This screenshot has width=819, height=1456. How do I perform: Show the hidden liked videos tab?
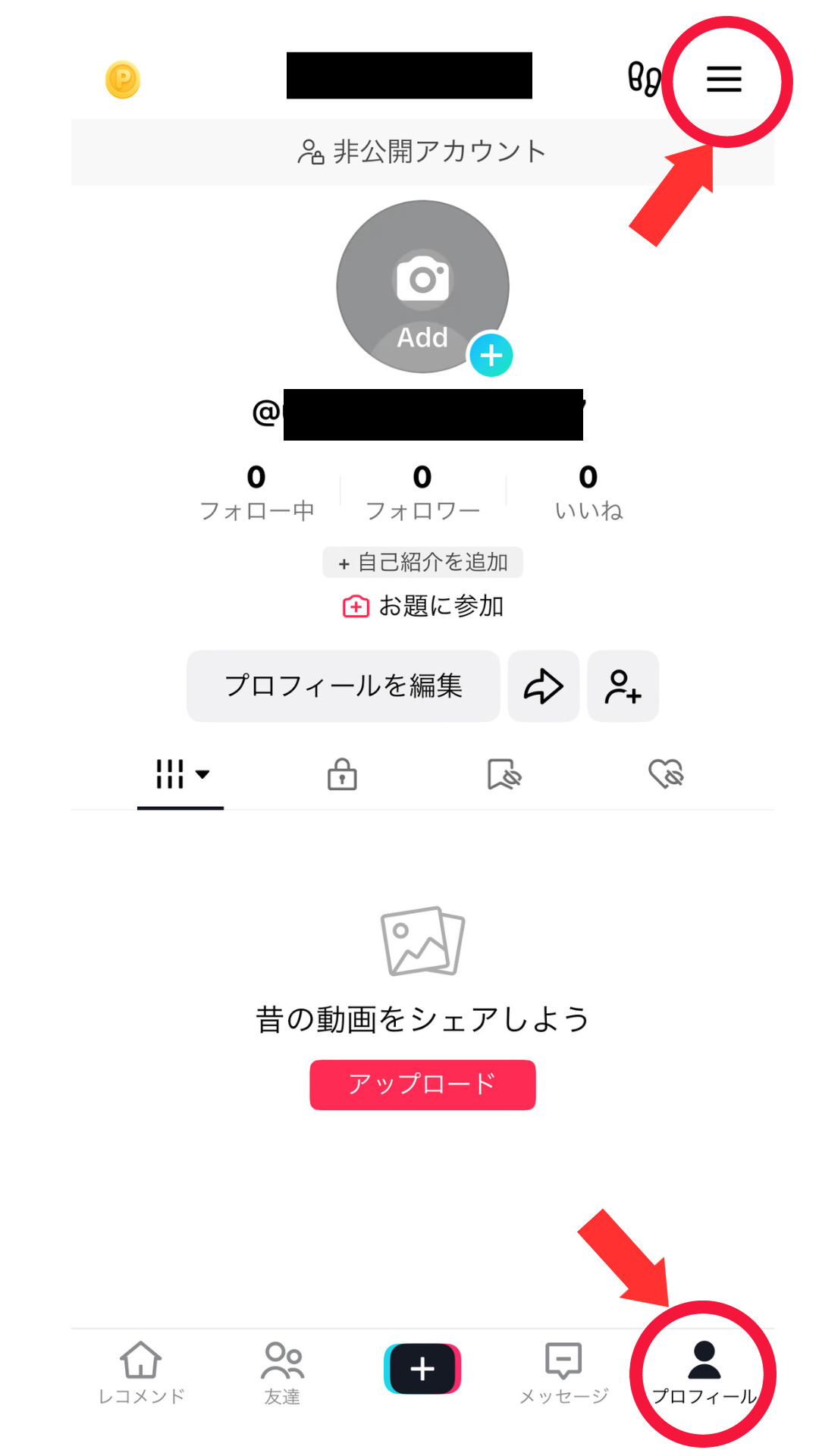click(x=664, y=774)
